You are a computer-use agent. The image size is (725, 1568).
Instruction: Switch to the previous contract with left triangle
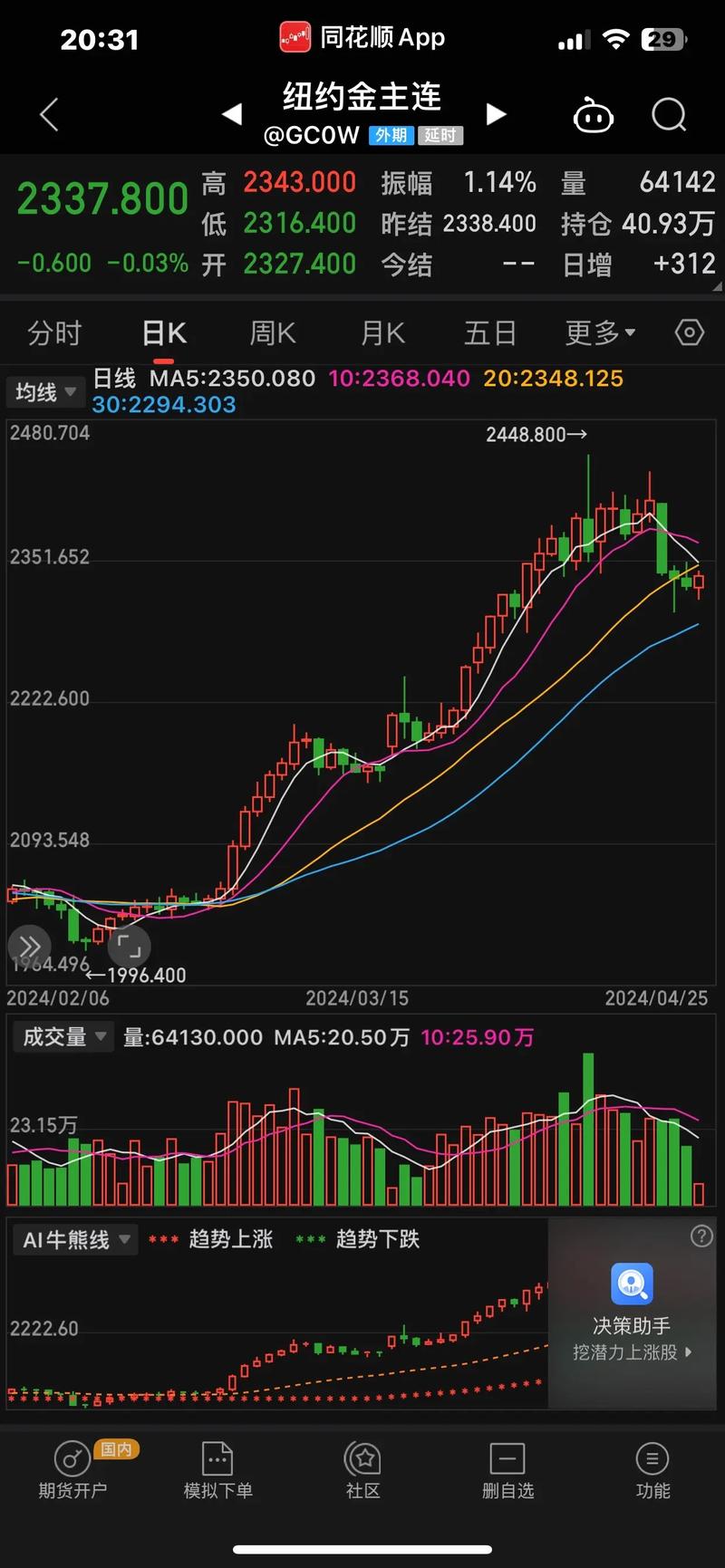point(232,114)
